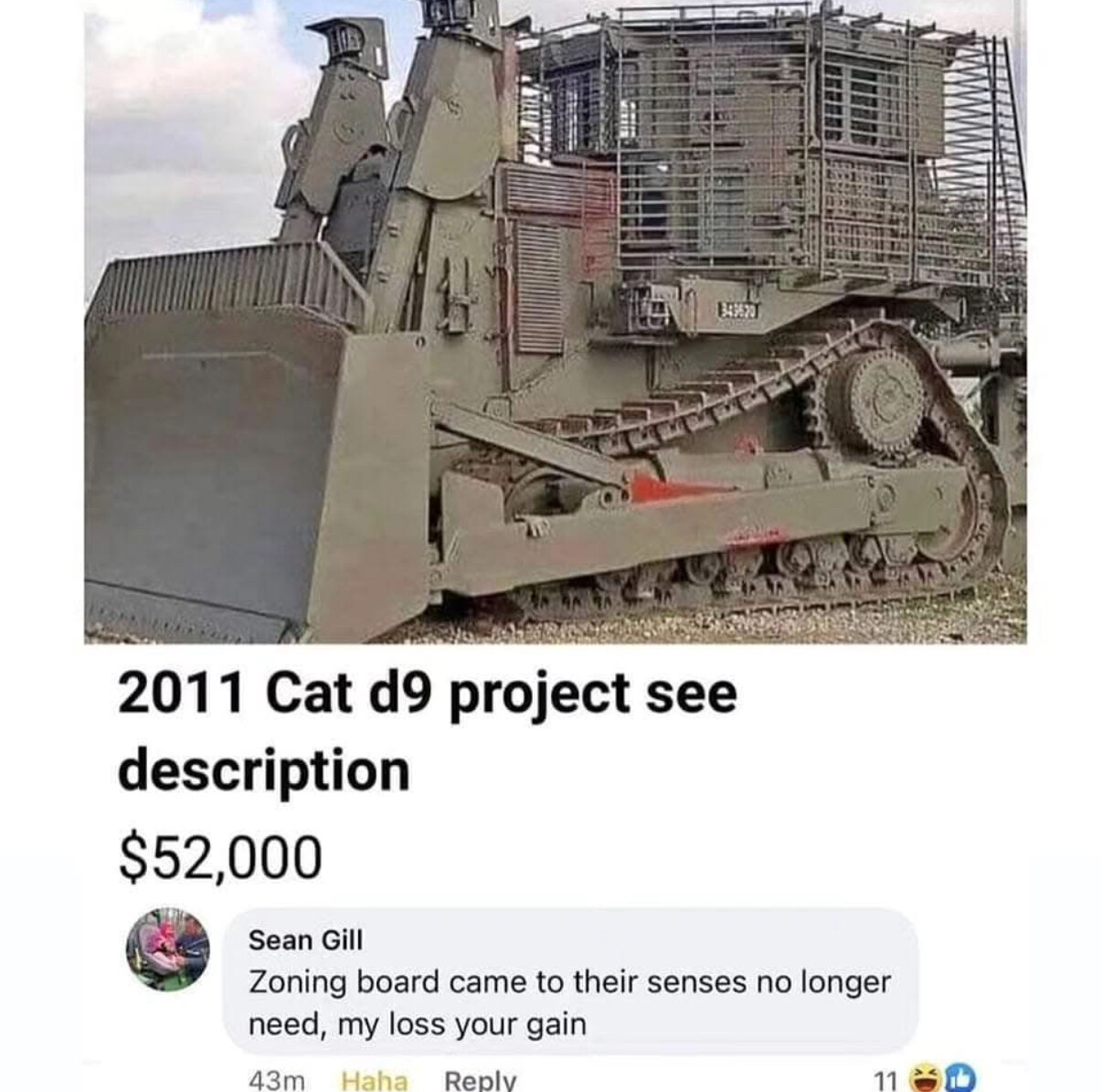The width and height of the screenshot is (1102, 1092).
Task: Reply to Sean Gill's comment
Action: point(480,1079)
